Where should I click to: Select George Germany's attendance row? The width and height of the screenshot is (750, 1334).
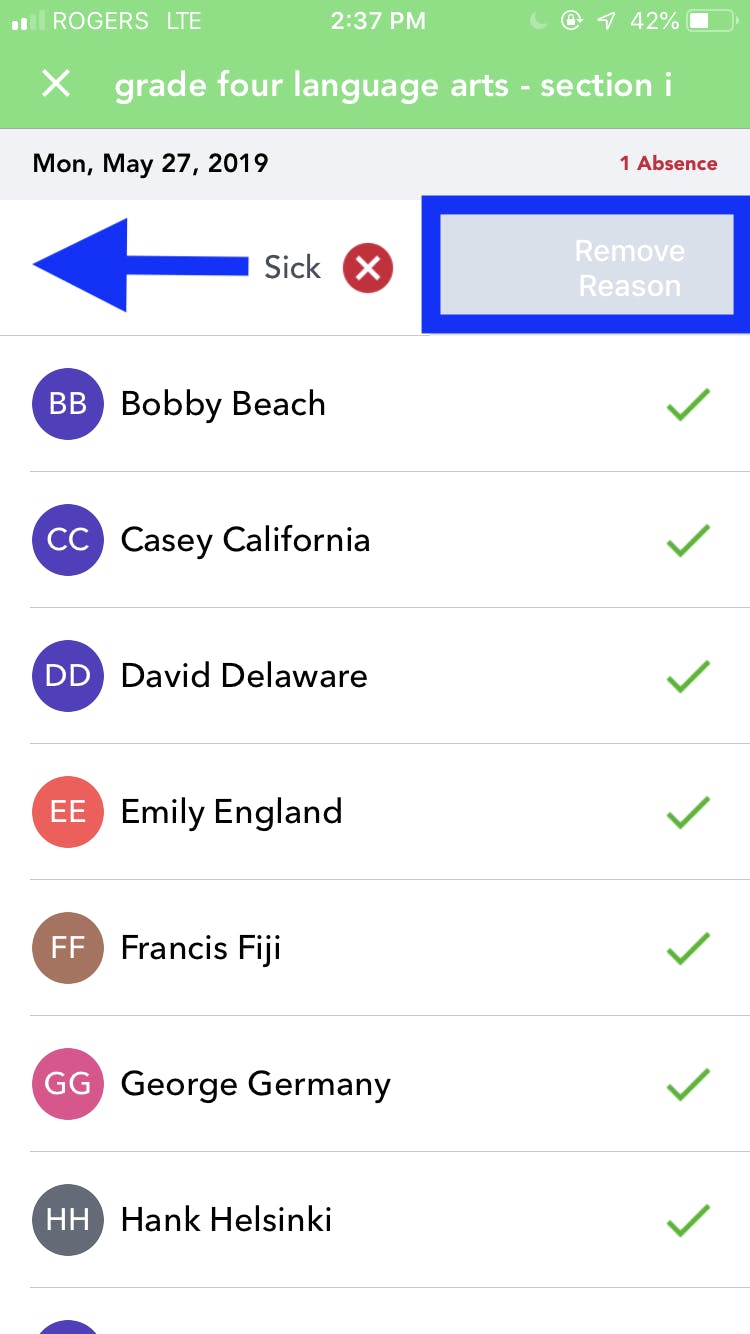coord(375,1084)
